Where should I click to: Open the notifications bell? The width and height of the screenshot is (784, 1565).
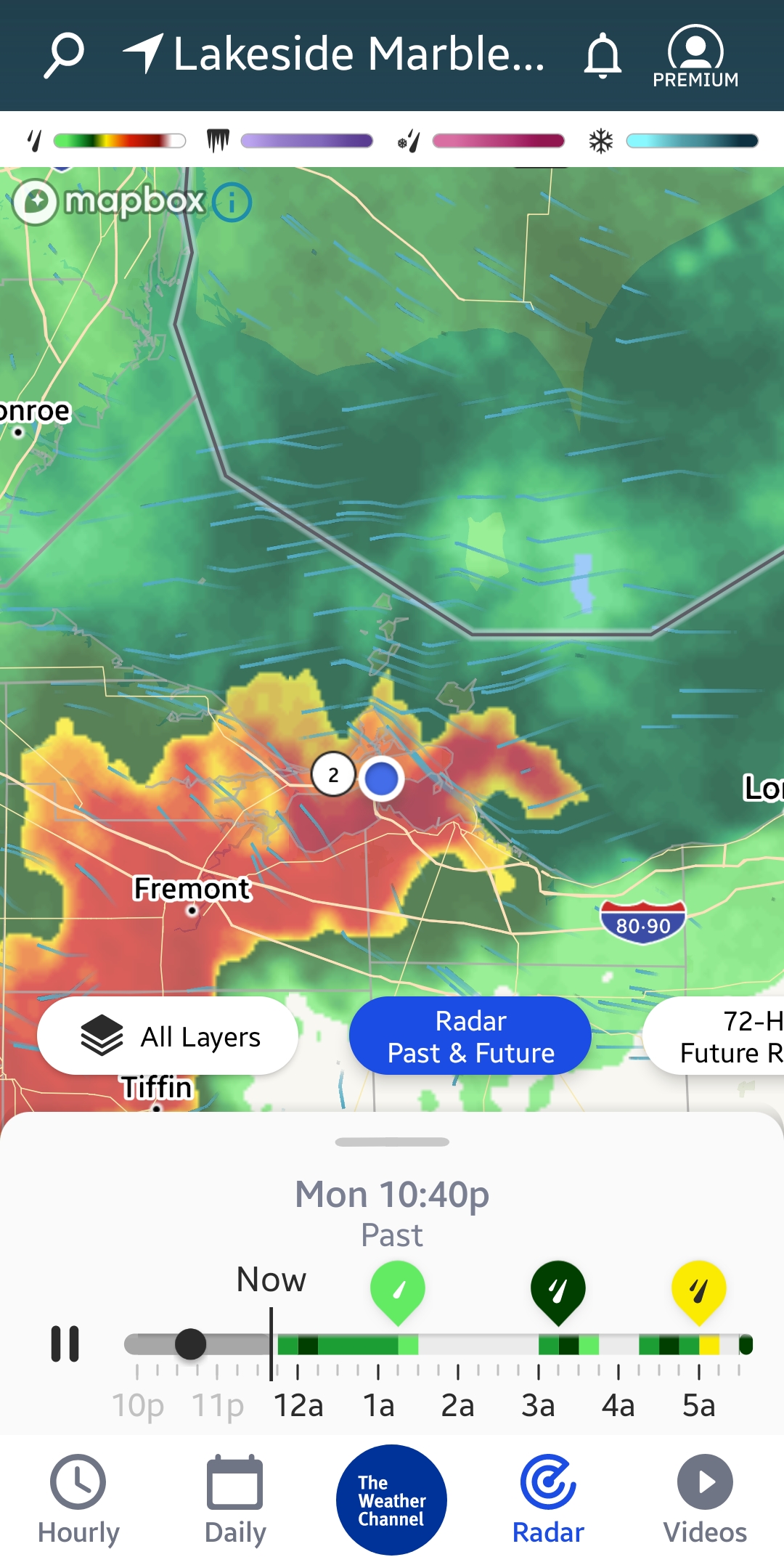coord(603,56)
